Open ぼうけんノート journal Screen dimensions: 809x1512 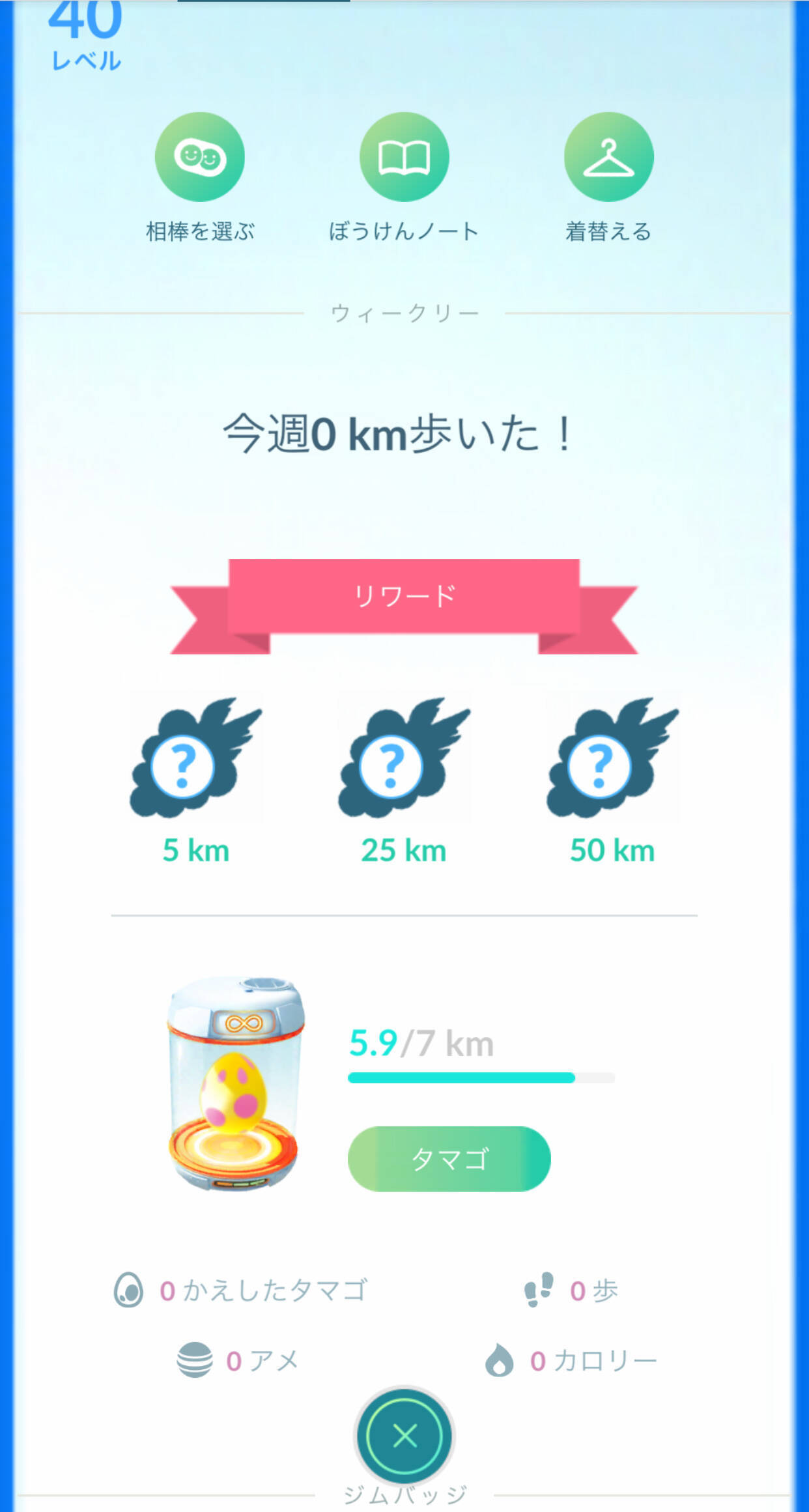pos(404,157)
